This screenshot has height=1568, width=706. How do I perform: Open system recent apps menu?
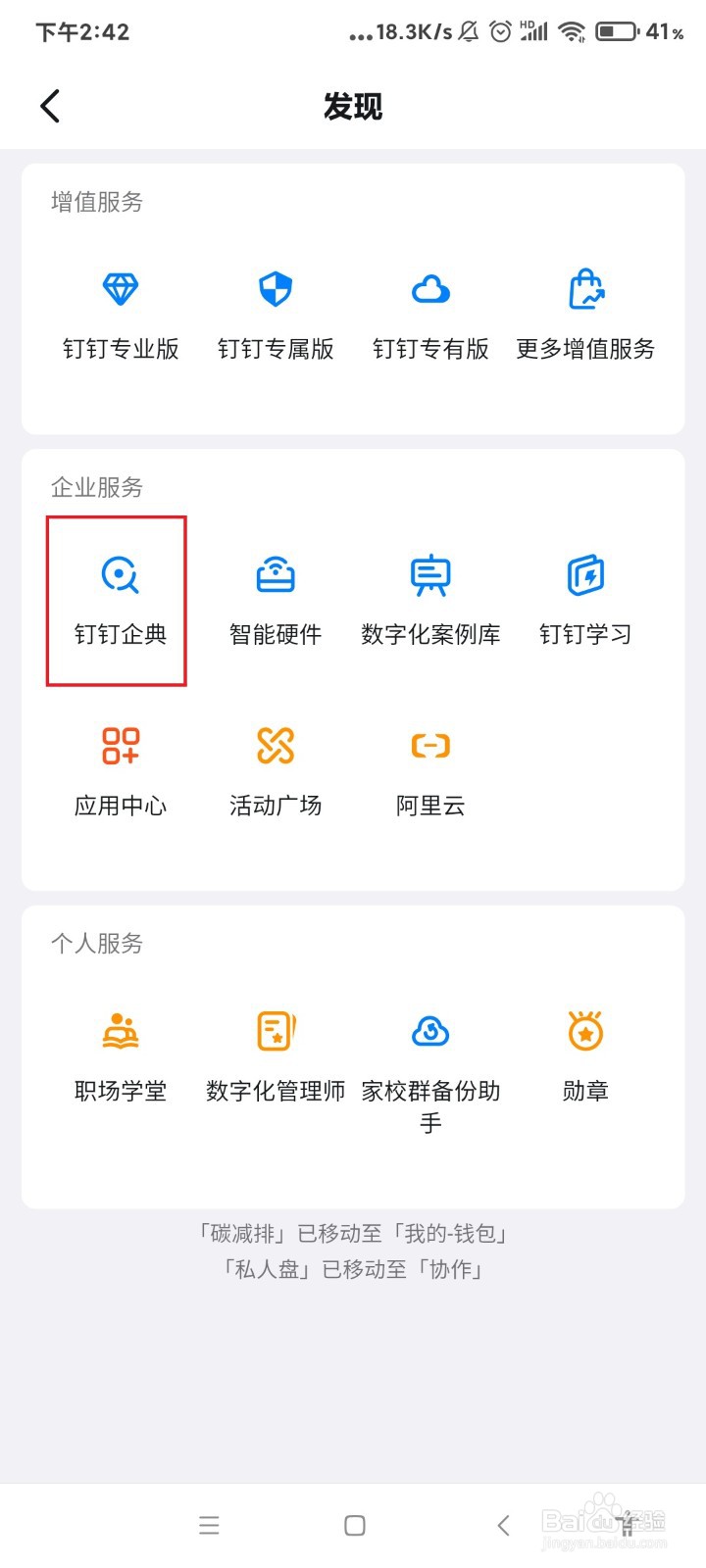pyautogui.click(x=209, y=1525)
